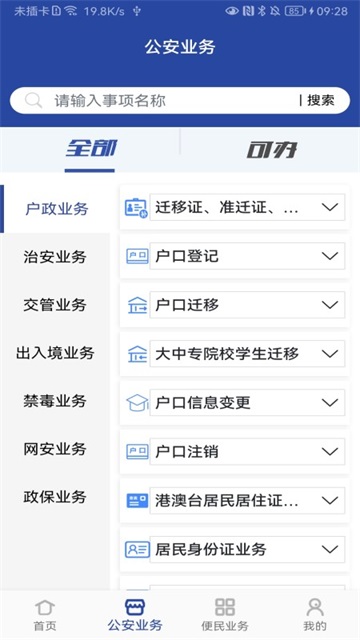Open the 政保业务 category
Image resolution: width=360 pixels, height=640 pixels.
(55, 497)
